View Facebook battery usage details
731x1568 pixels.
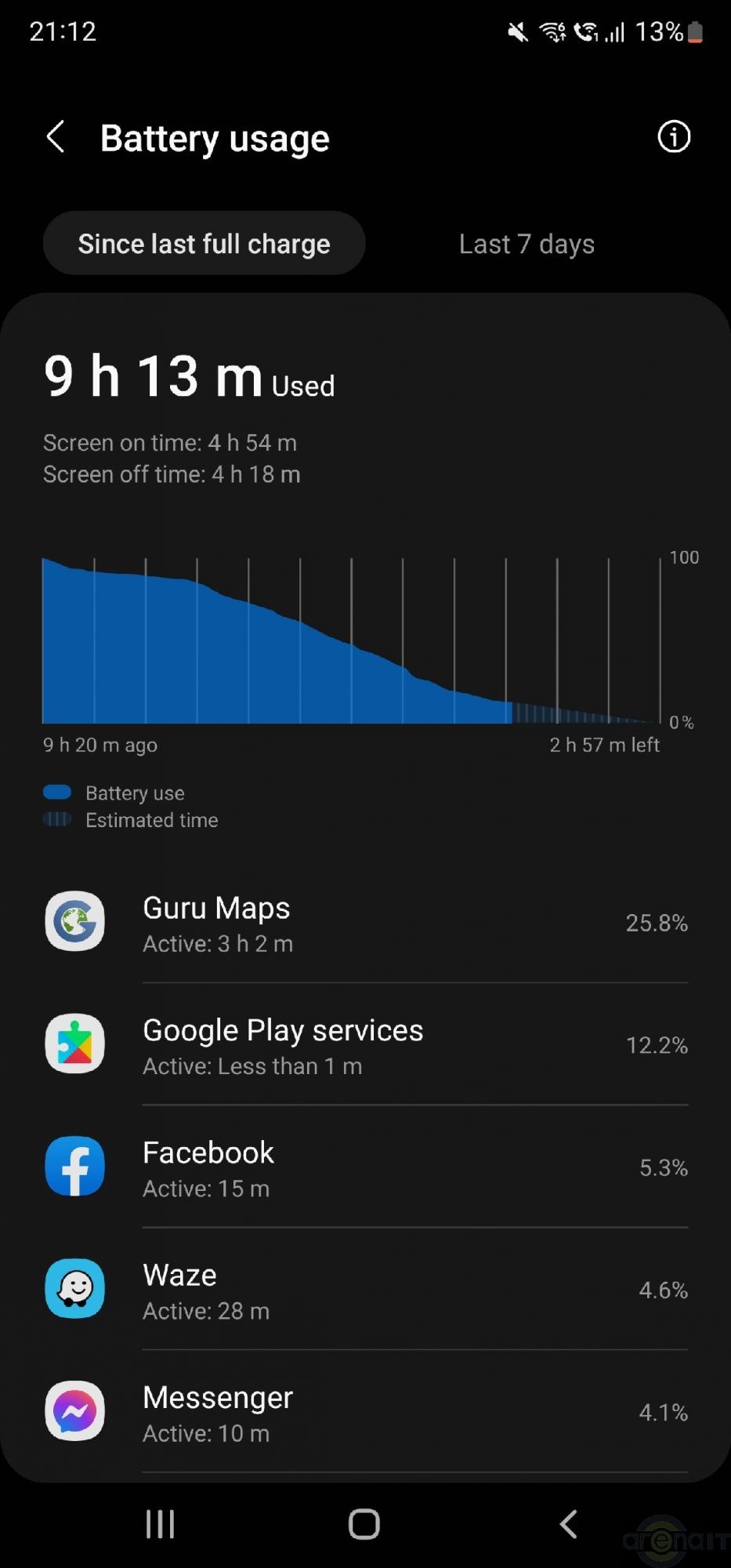pos(365,1167)
